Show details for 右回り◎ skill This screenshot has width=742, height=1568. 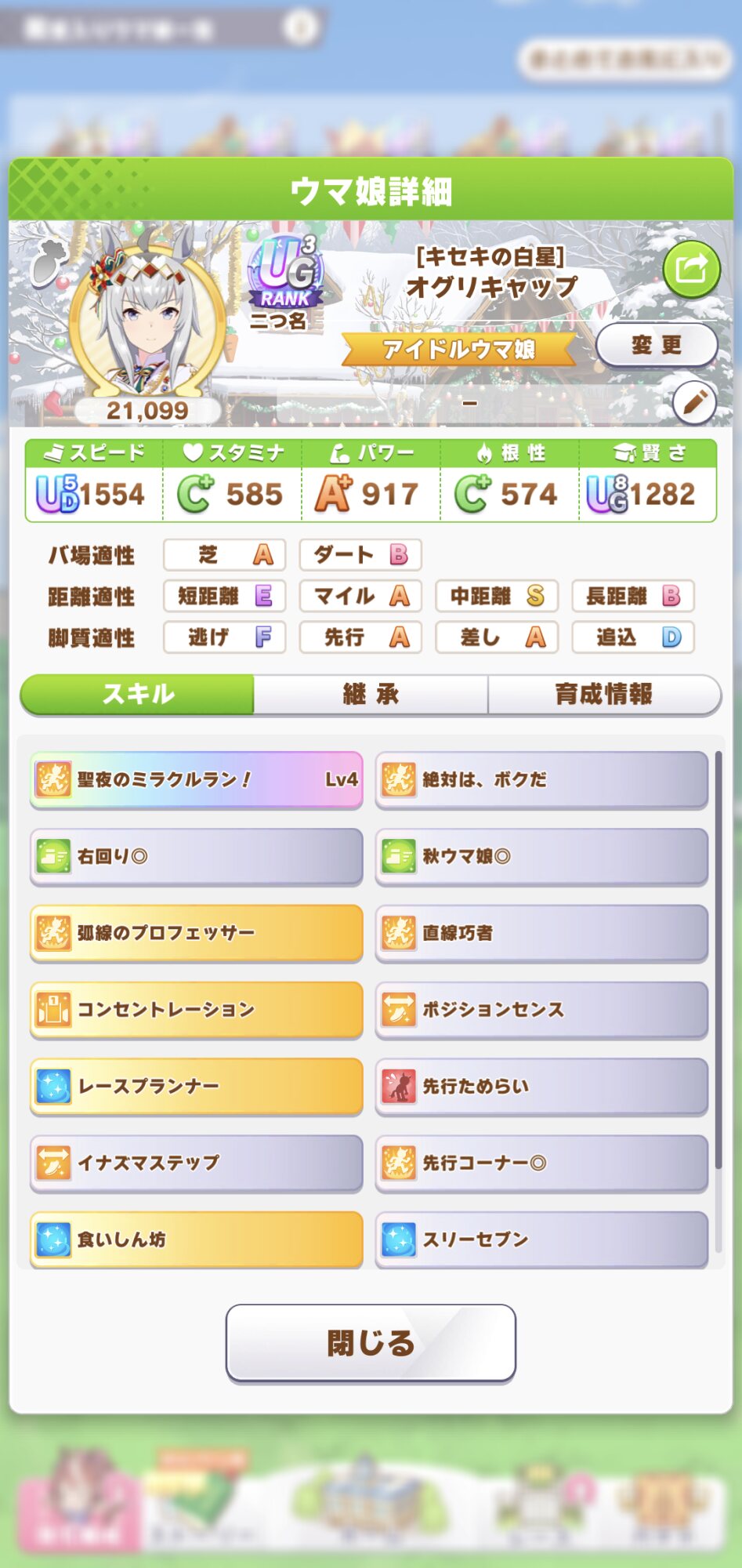point(196,856)
